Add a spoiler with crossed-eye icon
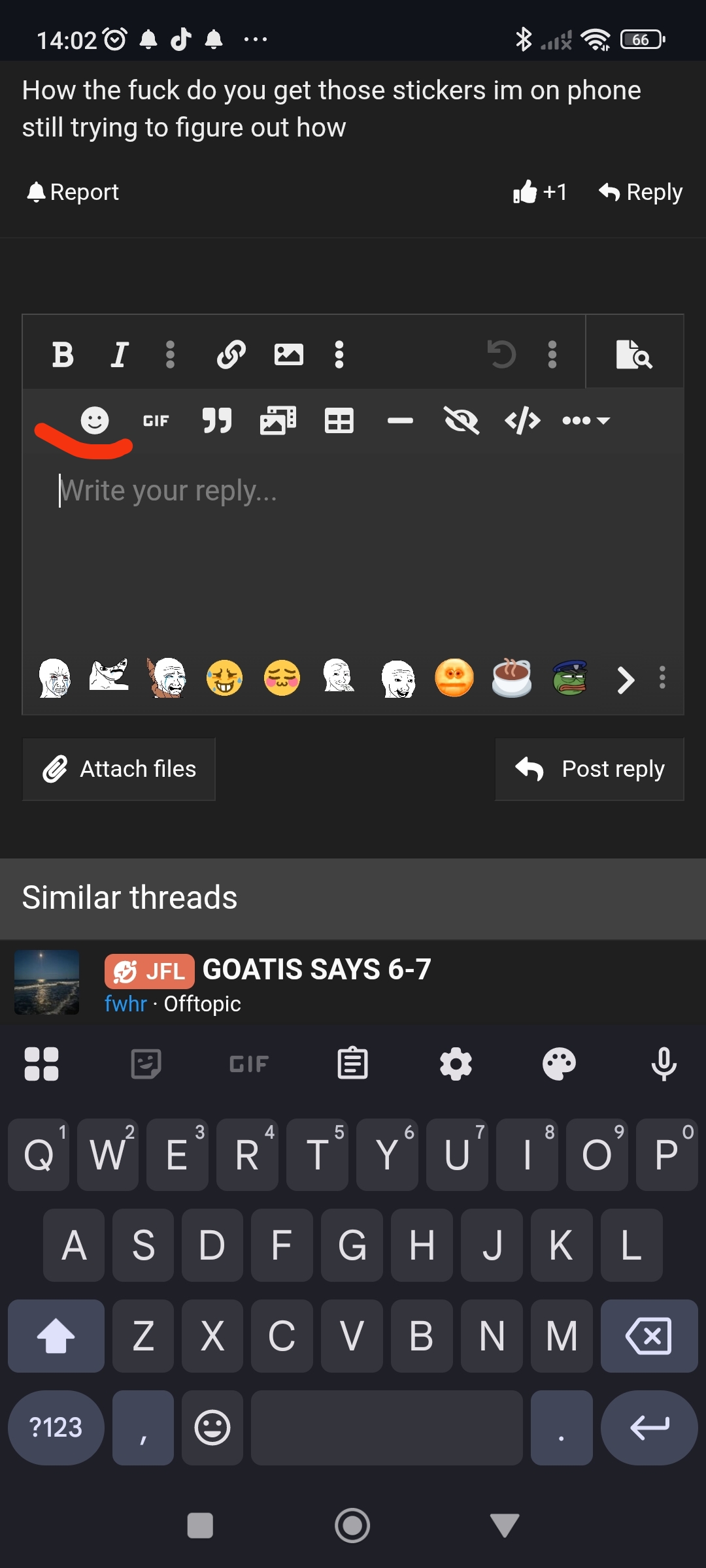The image size is (706, 1568). pyautogui.click(x=461, y=421)
